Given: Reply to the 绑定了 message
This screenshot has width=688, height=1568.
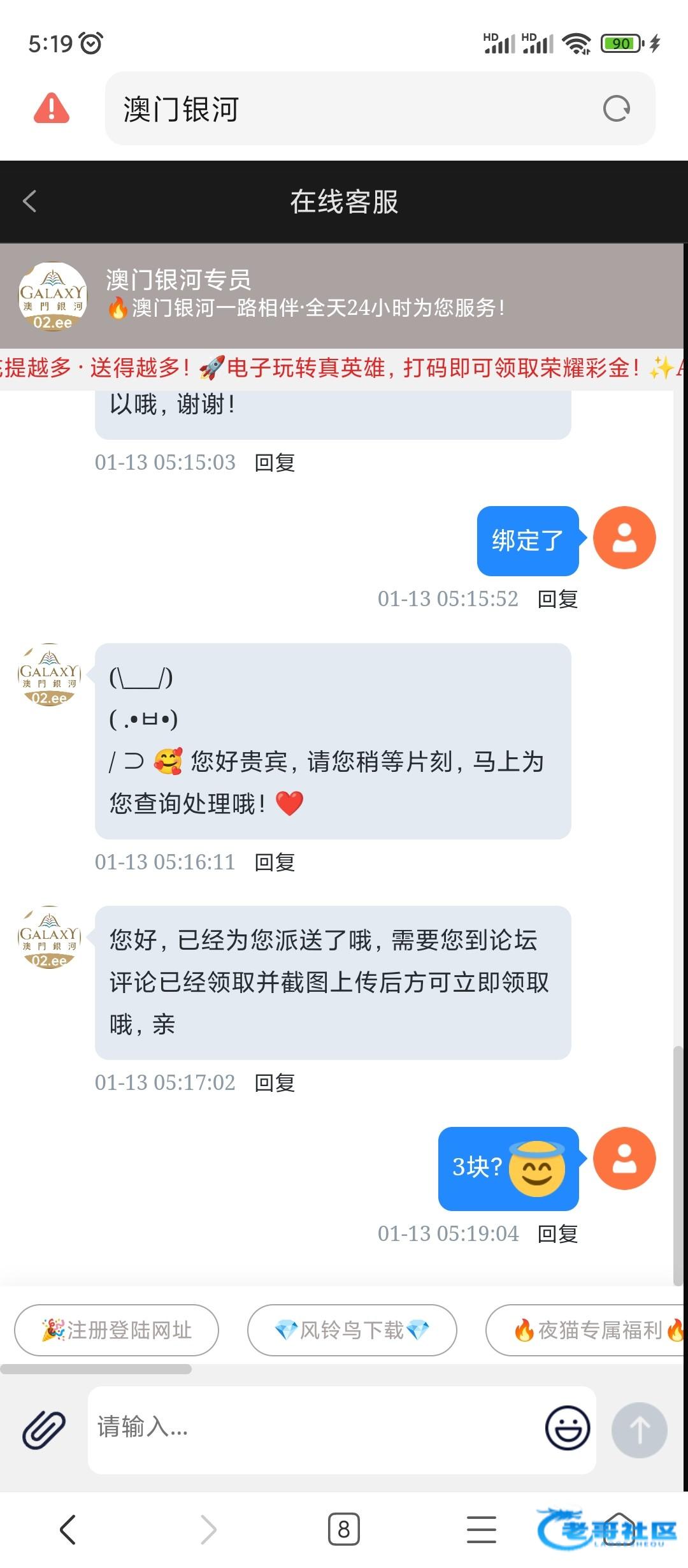Looking at the screenshot, I should coord(558,599).
